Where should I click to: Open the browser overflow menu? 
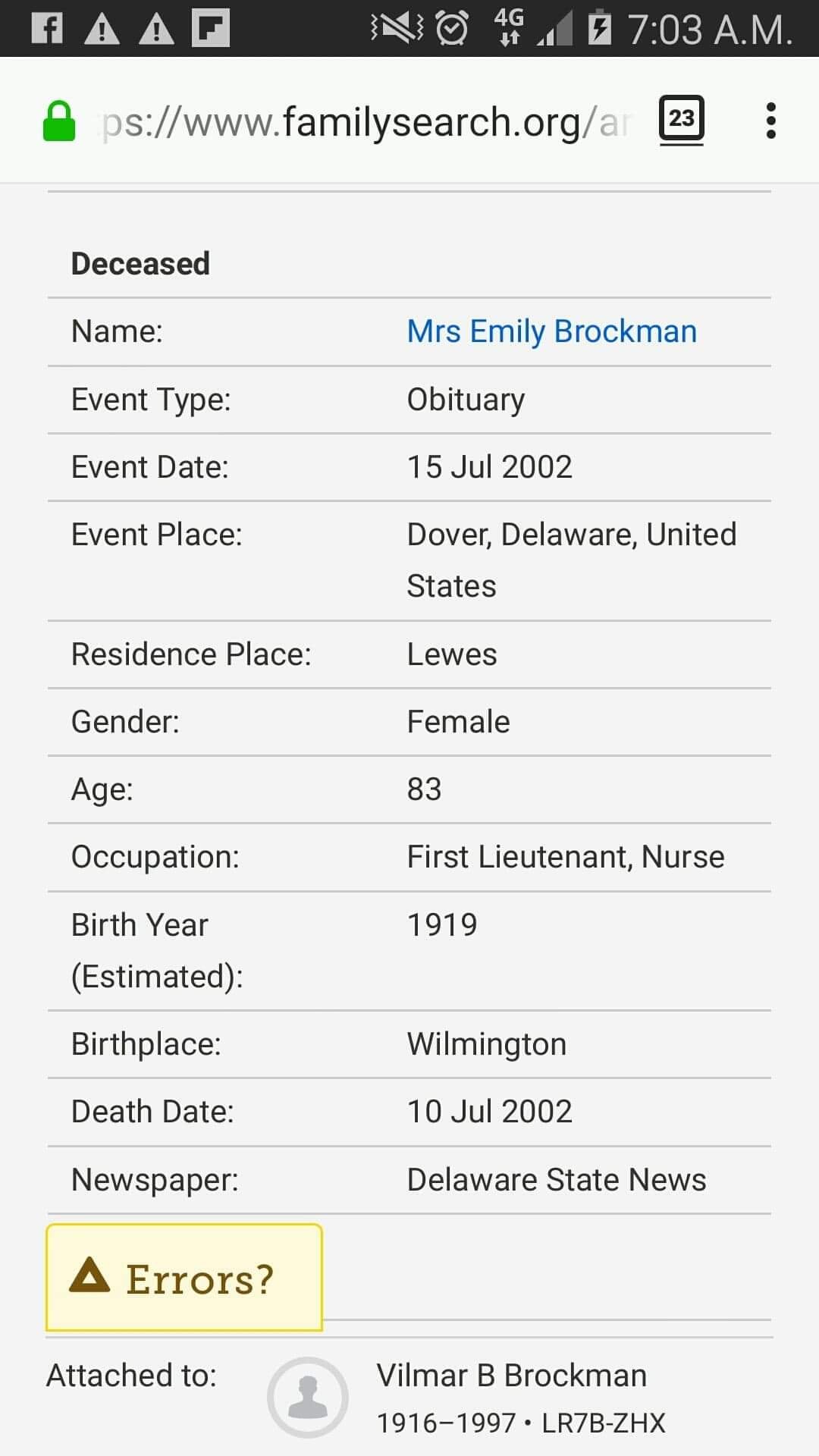tap(770, 121)
